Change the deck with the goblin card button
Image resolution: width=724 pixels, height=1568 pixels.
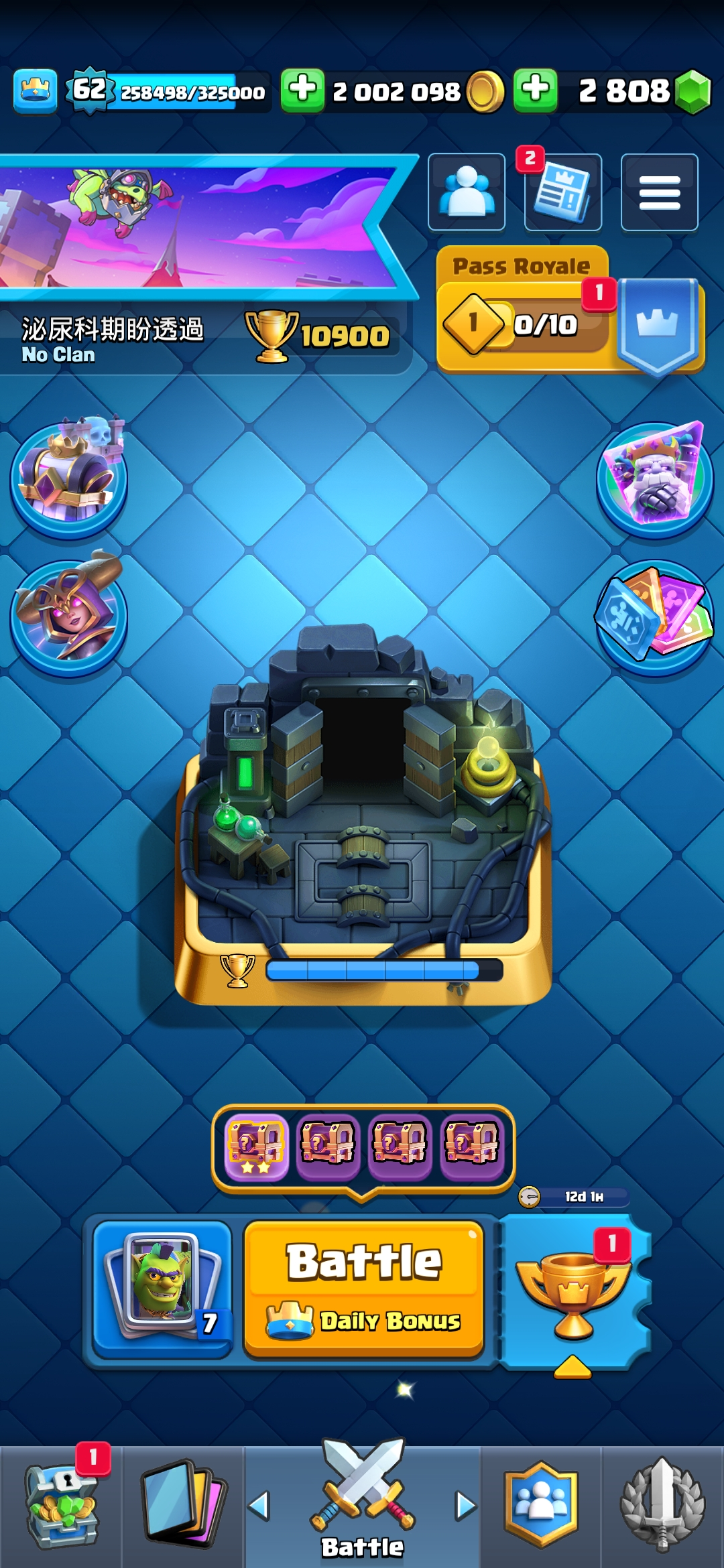point(162,1289)
